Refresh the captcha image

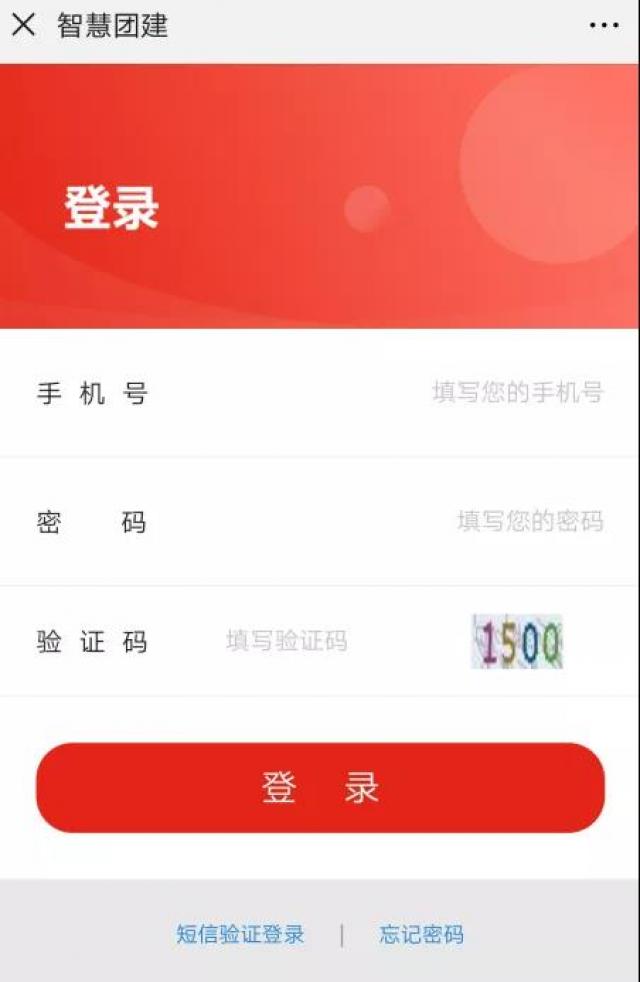pyautogui.click(x=517, y=642)
